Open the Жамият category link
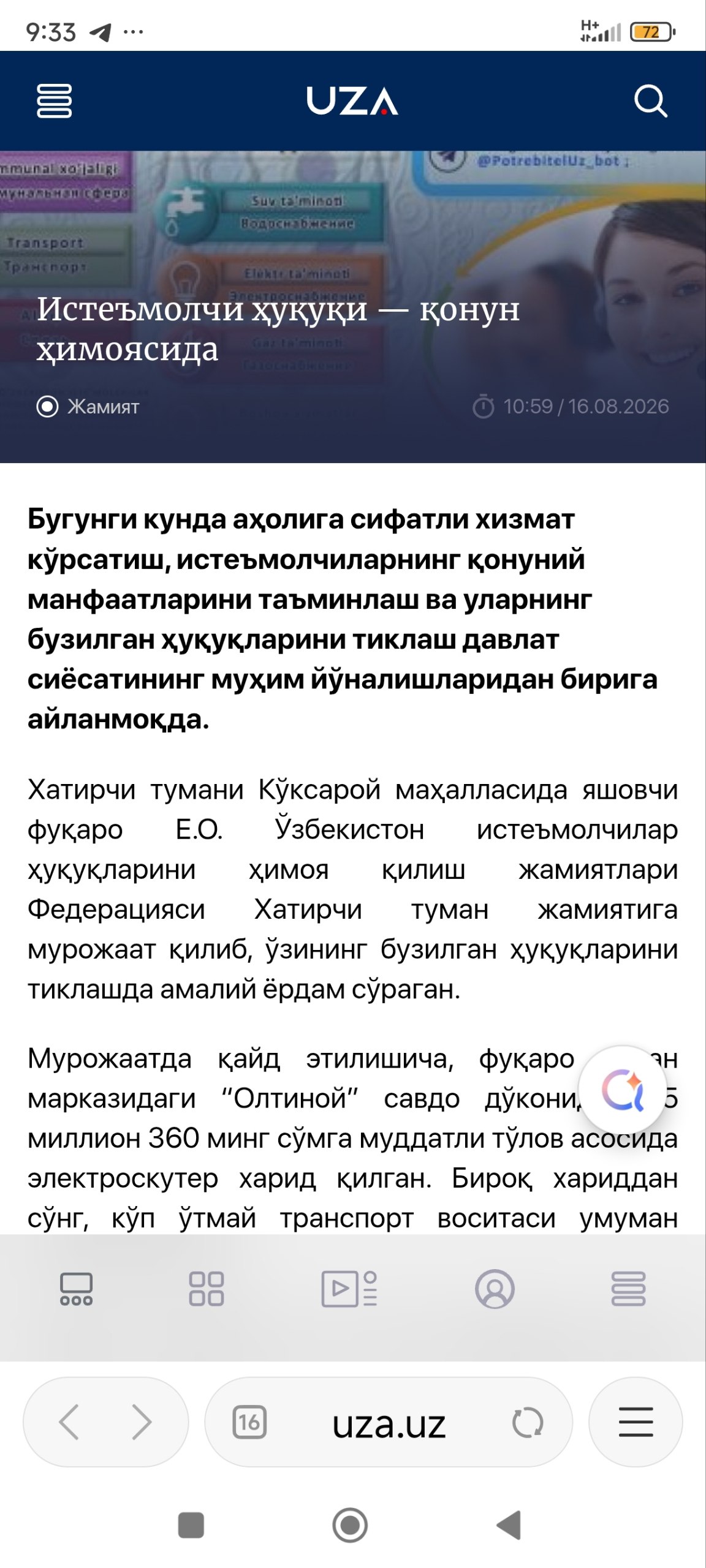Image resolution: width=706 pixels, height=1568 pixels. point(88,406)
